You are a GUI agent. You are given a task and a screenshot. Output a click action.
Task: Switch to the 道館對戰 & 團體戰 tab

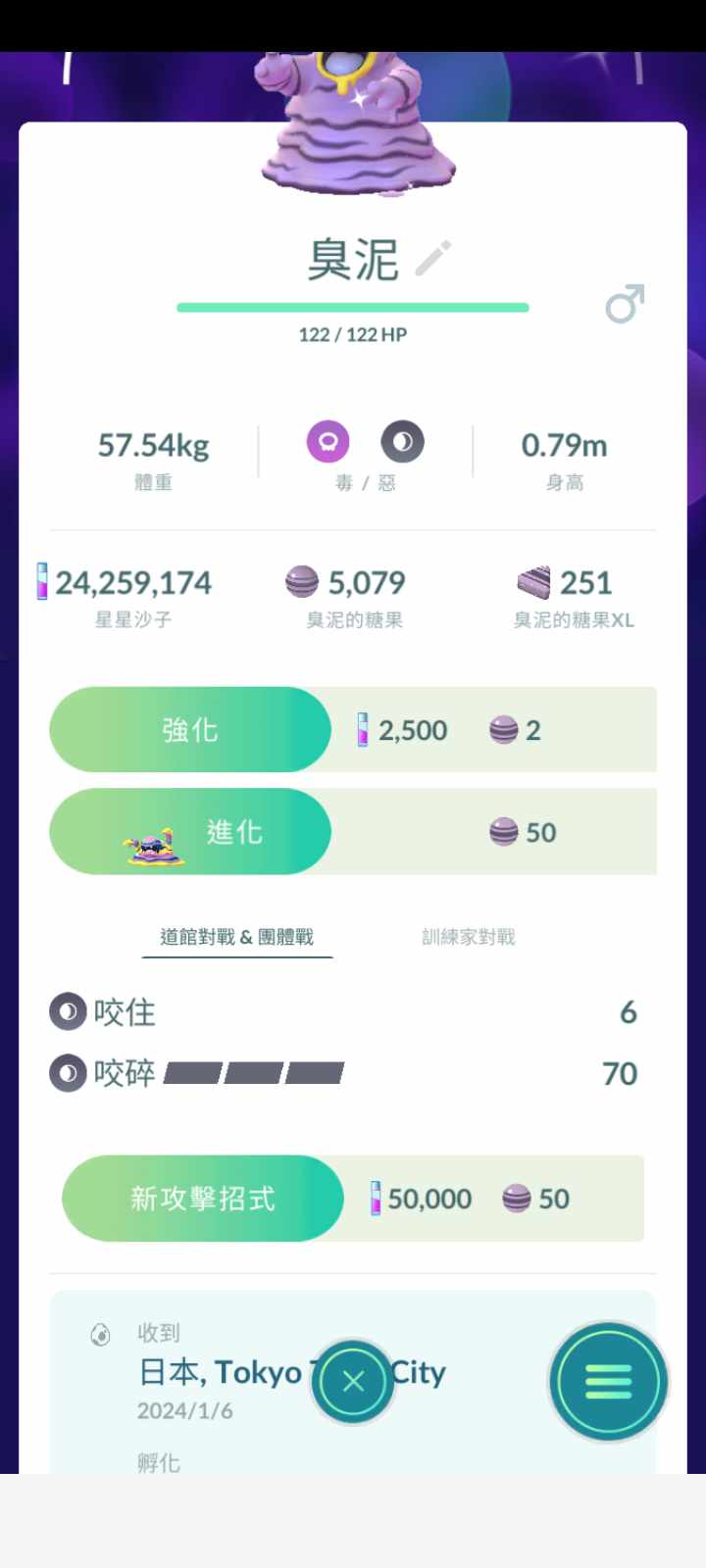236,937
